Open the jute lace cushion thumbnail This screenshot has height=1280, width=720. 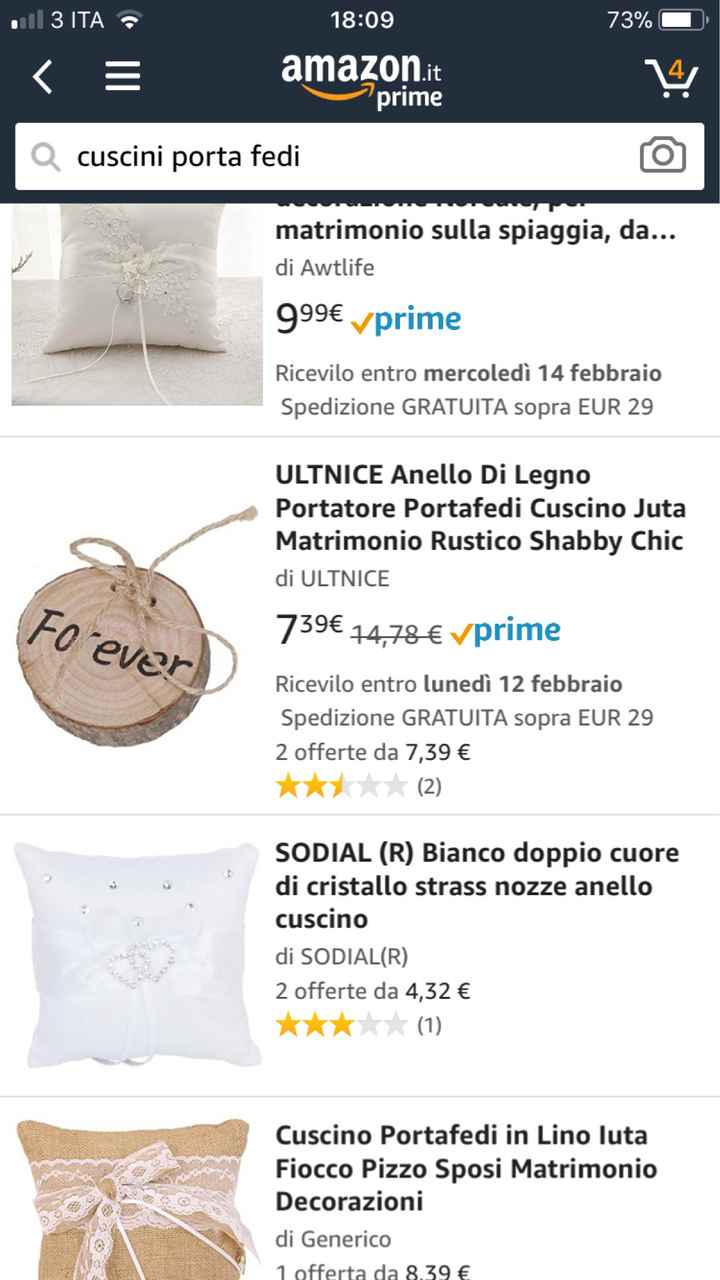[x=137, y=1195]
